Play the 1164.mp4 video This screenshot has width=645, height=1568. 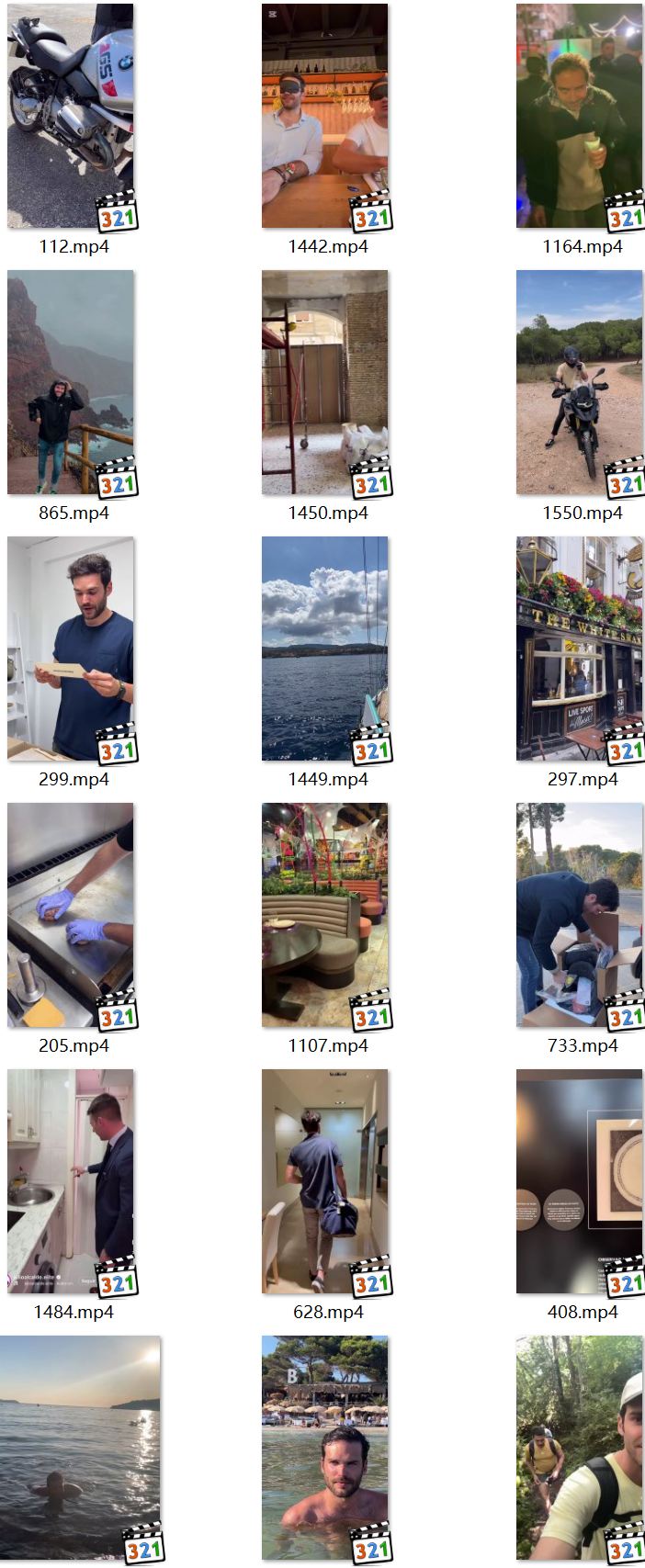click(x=579, y=116)
